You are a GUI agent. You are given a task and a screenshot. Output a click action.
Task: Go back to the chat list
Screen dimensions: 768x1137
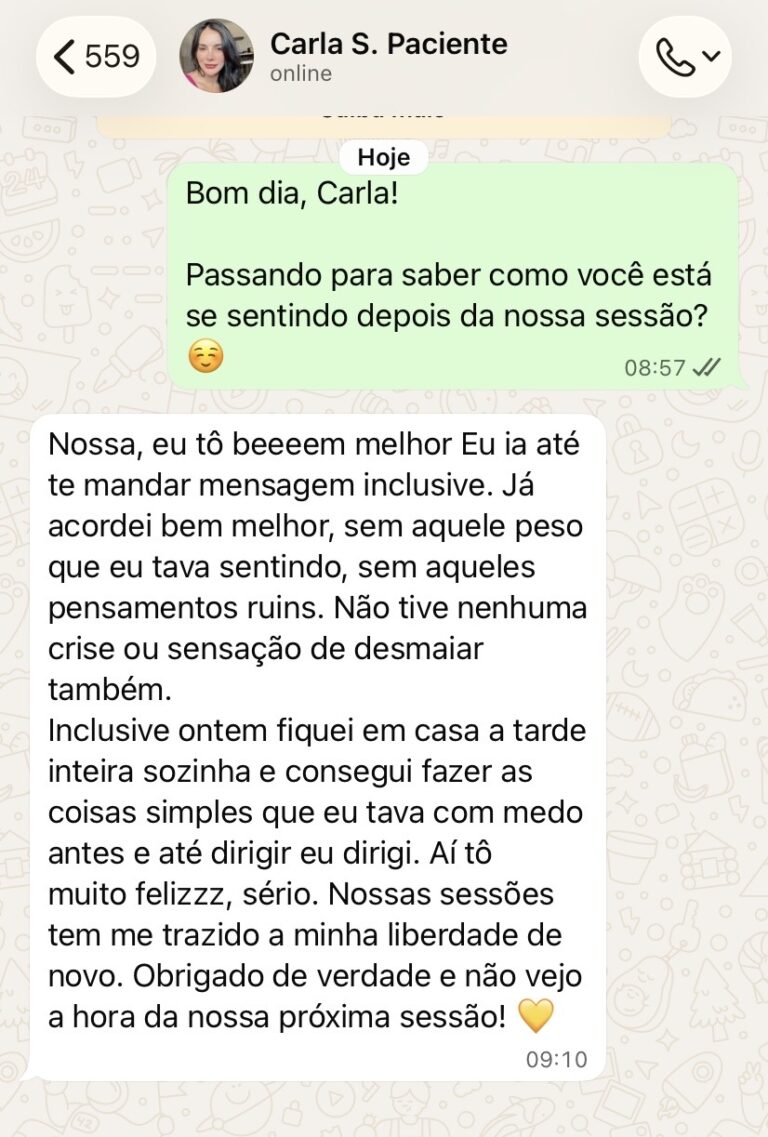pos(95,57)
